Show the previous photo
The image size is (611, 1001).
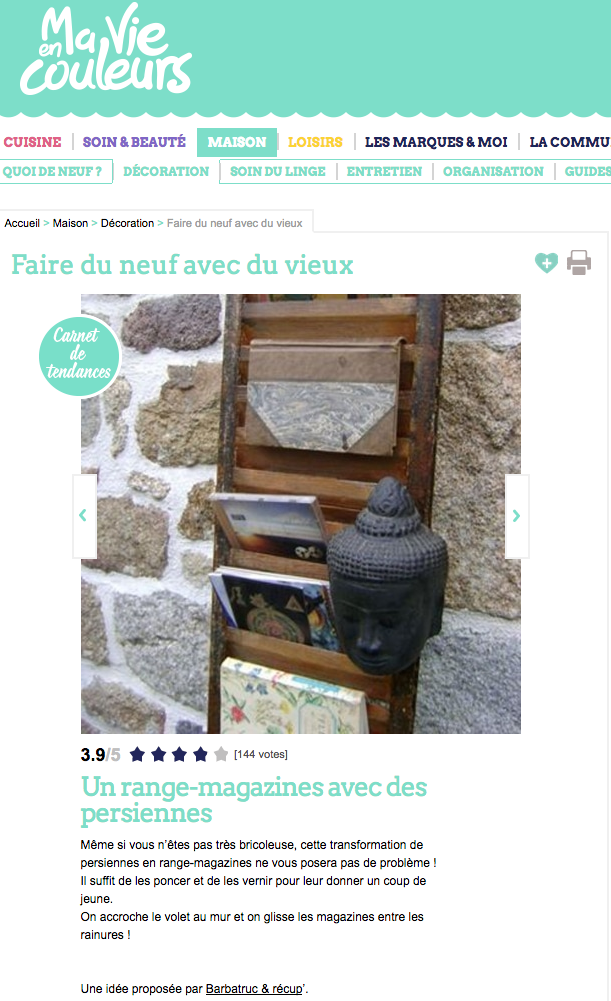[84, 516]
